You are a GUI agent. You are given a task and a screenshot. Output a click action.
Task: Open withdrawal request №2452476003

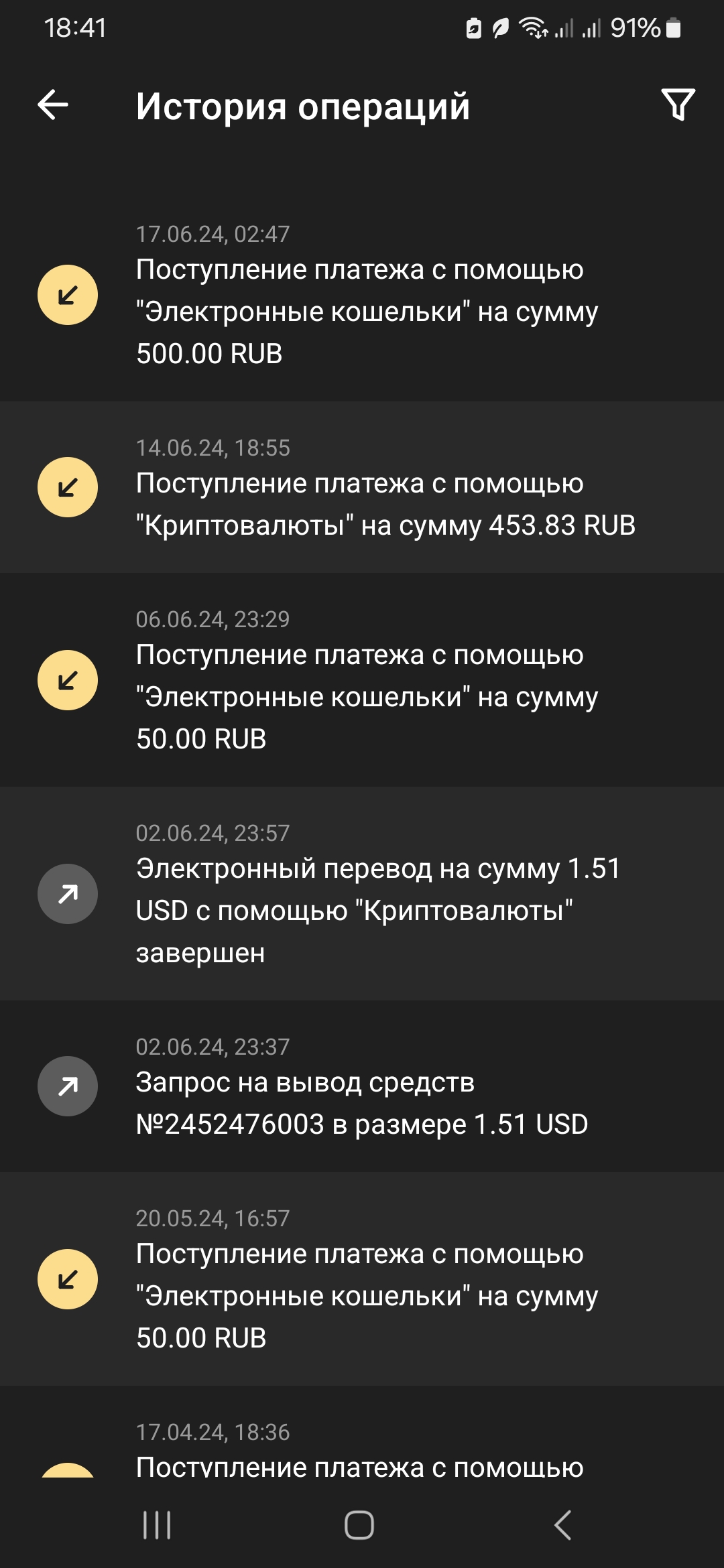362,1086
